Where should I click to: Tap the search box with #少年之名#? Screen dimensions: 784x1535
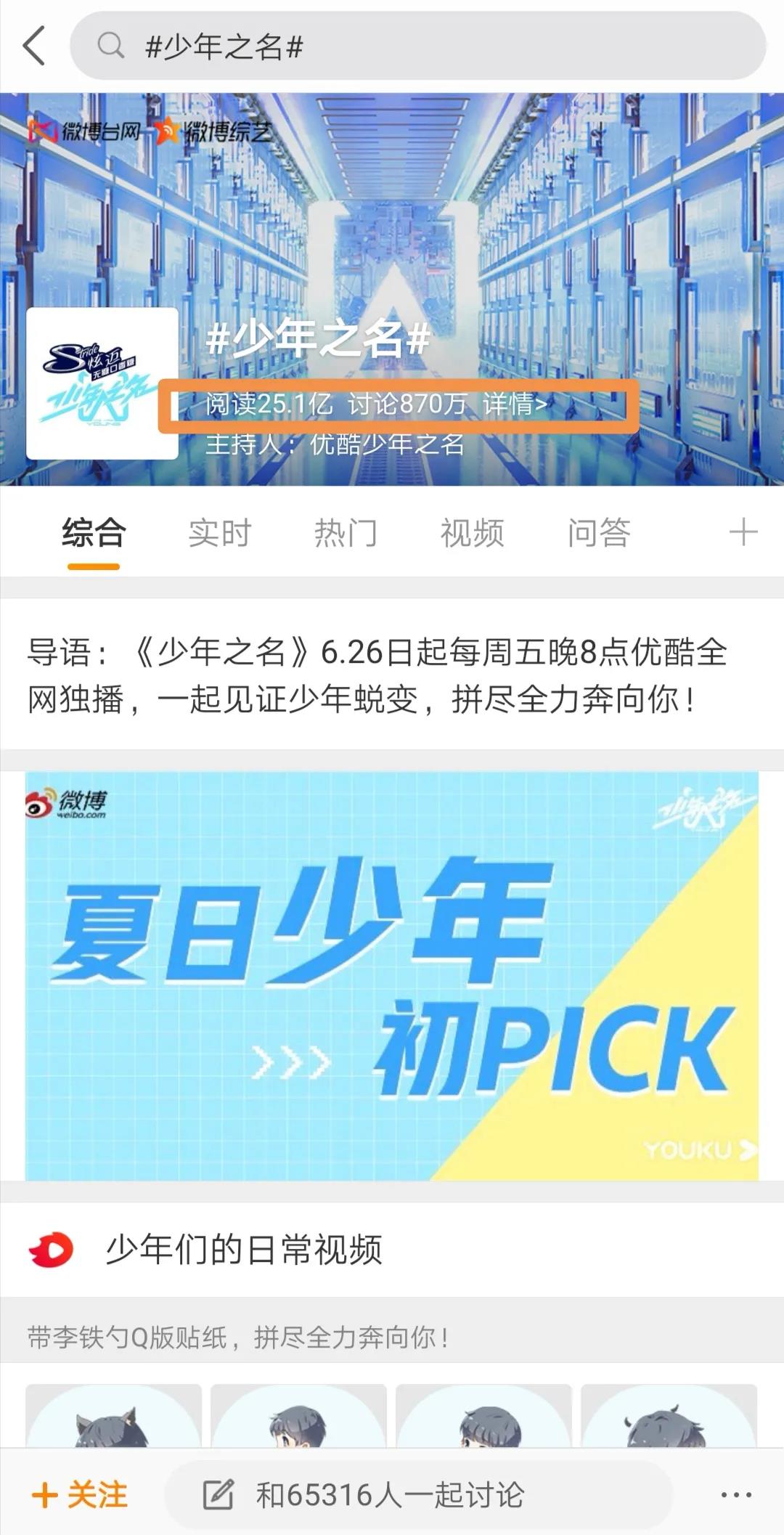coord(417,46)
